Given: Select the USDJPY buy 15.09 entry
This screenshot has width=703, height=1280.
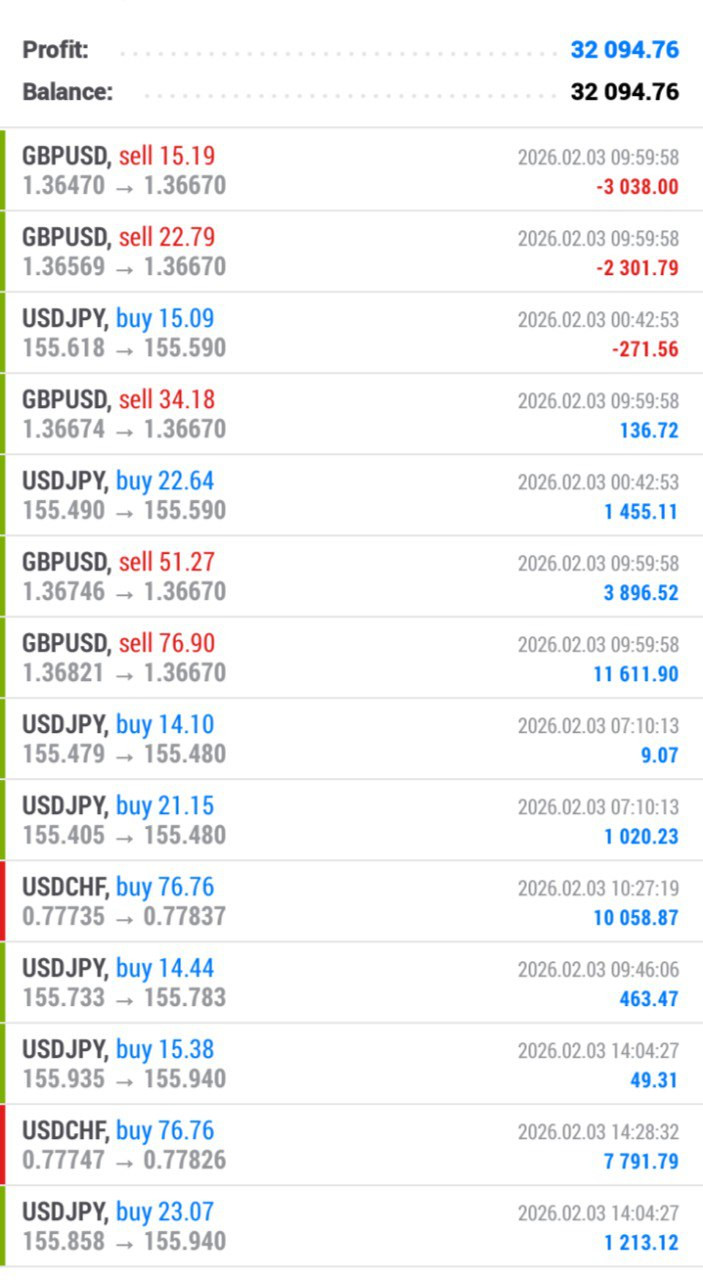Looking at the screenshot, I should point(350,333).
